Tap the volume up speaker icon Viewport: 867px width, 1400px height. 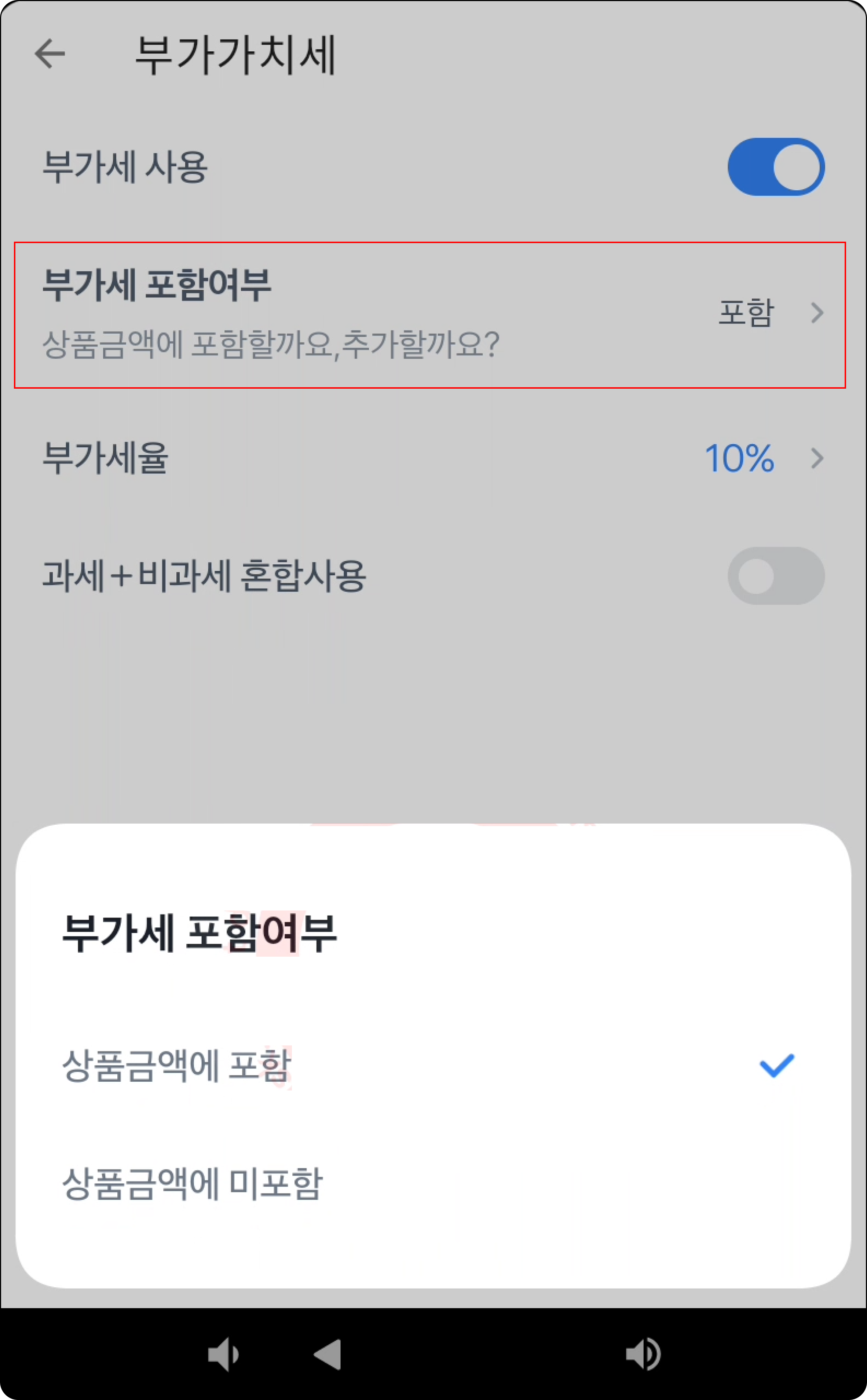(x=643, y=1354)
